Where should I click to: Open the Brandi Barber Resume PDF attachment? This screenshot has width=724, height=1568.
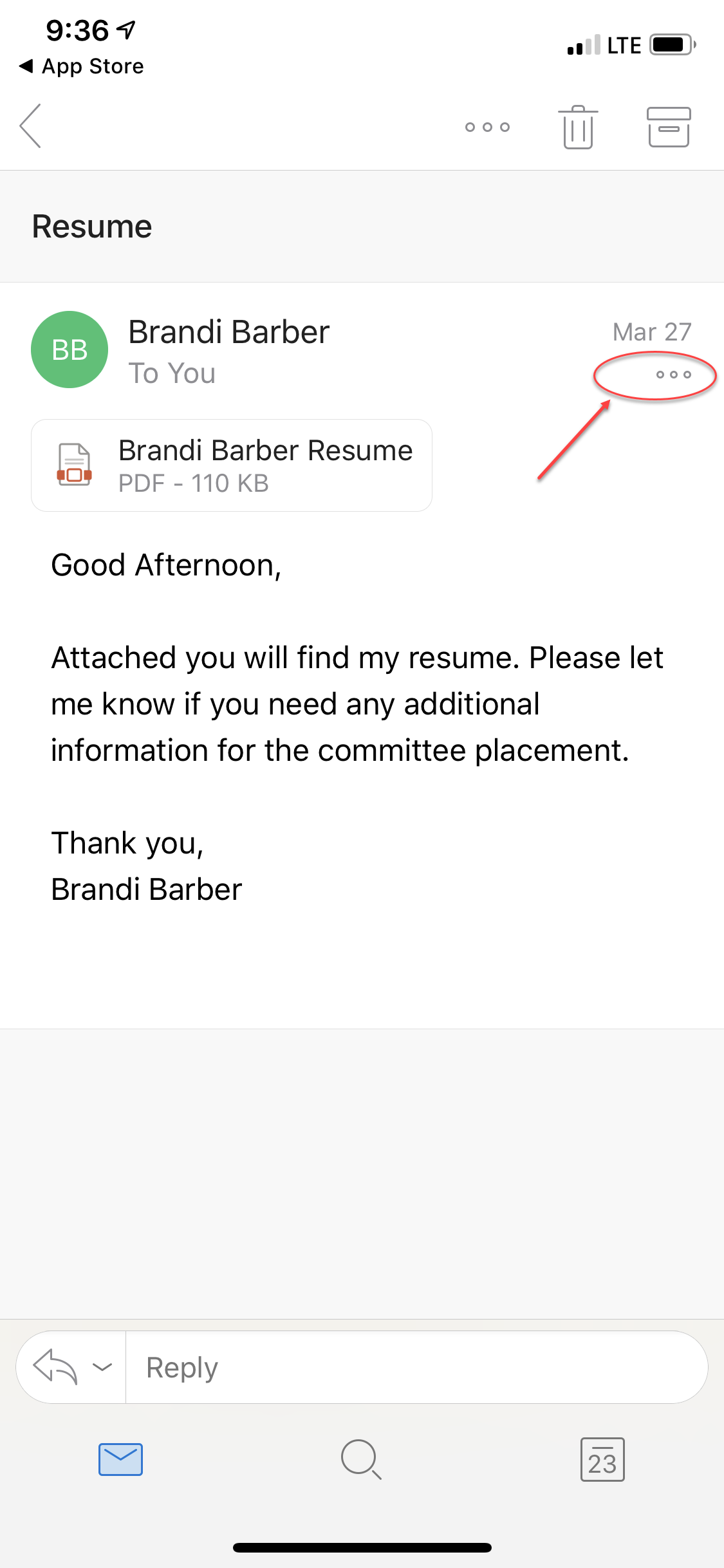pyautogui.click(x=232, y=465)
